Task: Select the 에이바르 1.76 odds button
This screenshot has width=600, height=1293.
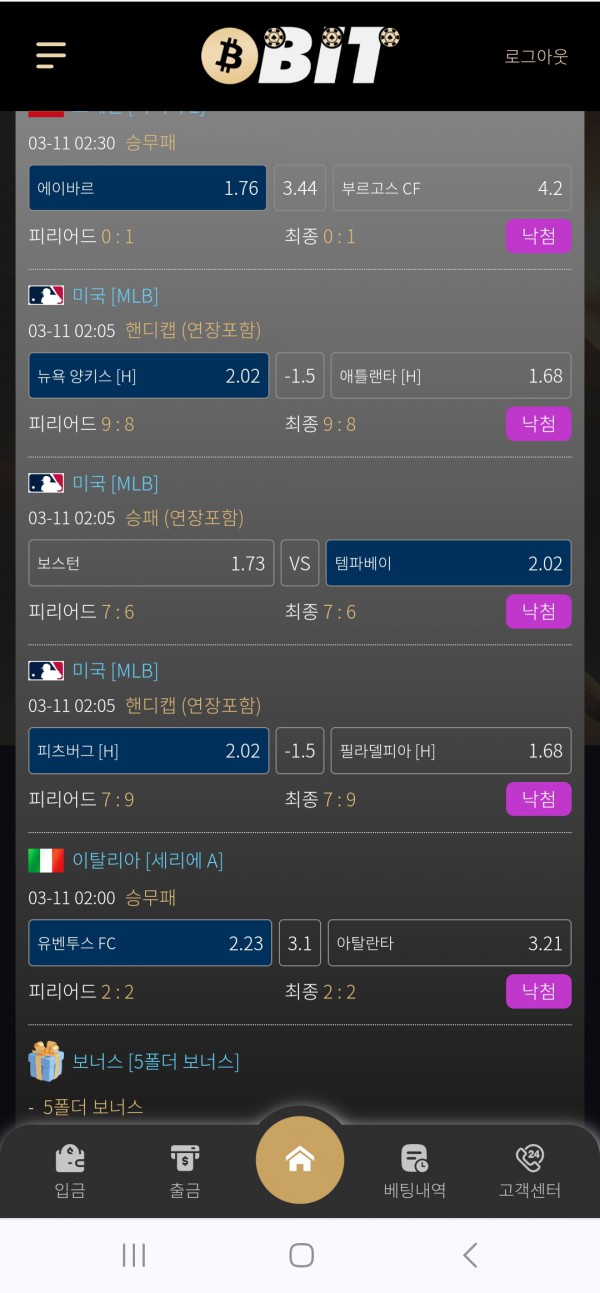Action: pyautogui.click(x=148, y=188)
